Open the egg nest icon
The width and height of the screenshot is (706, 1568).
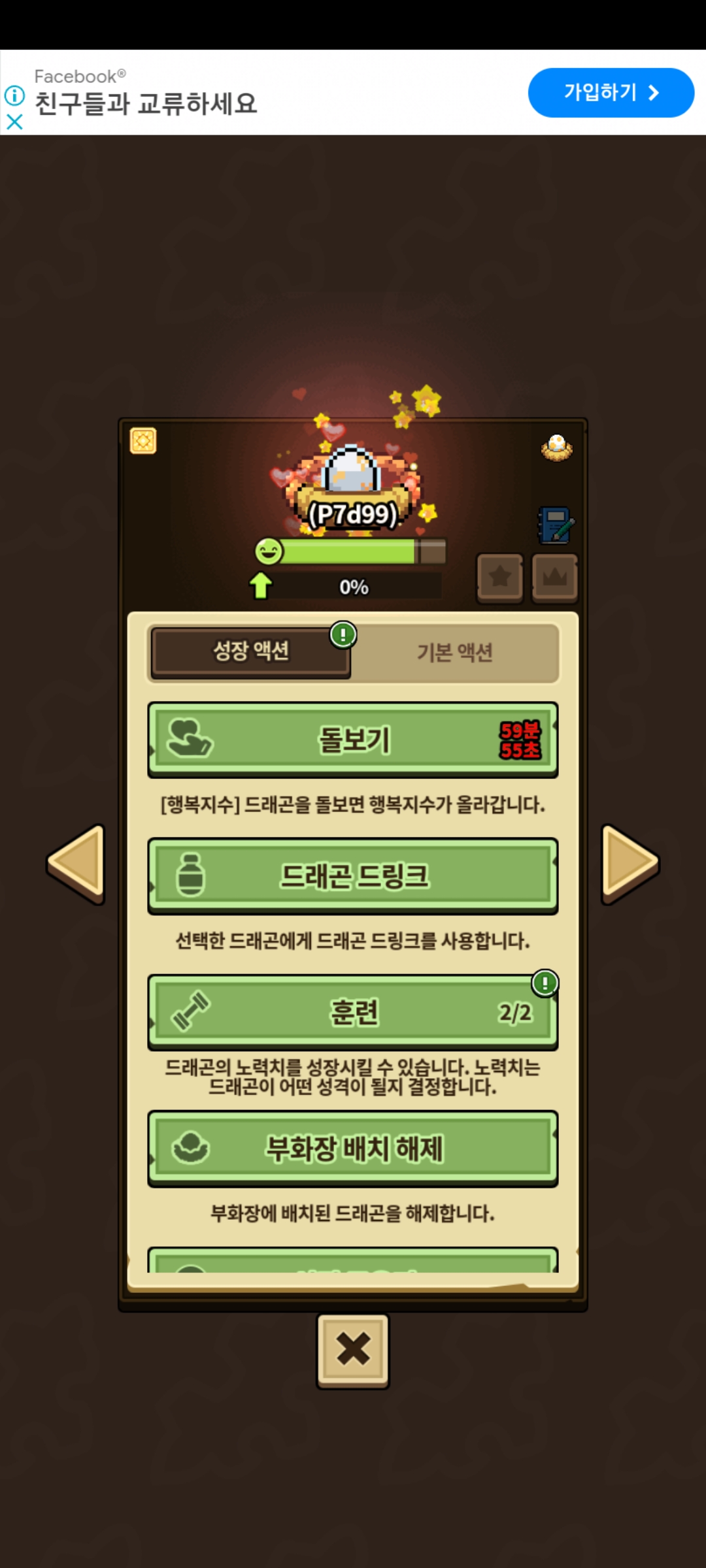click(x=557, y=448)
